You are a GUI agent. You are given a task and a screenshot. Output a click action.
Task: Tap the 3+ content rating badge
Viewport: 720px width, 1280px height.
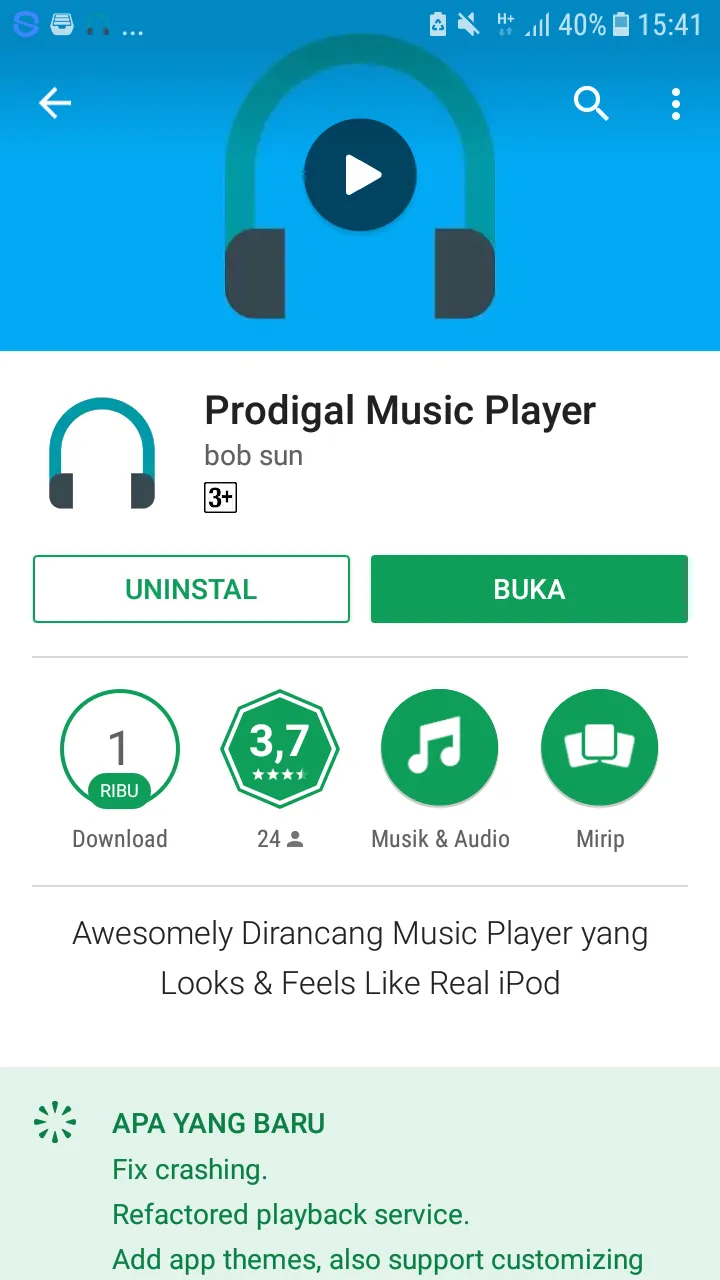point(220,497)
